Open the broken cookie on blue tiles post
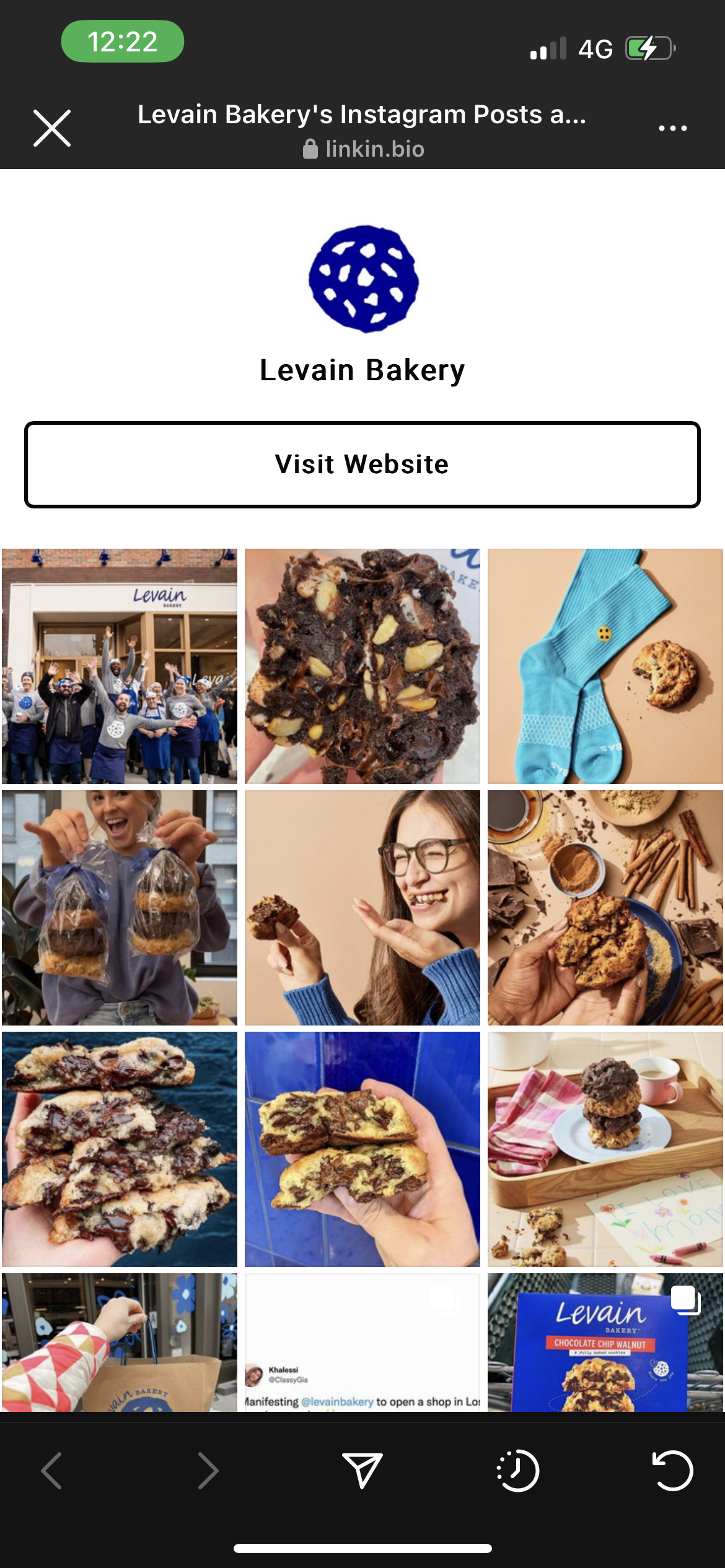Screen dimensions: 725x1568 pos(362,1149)
